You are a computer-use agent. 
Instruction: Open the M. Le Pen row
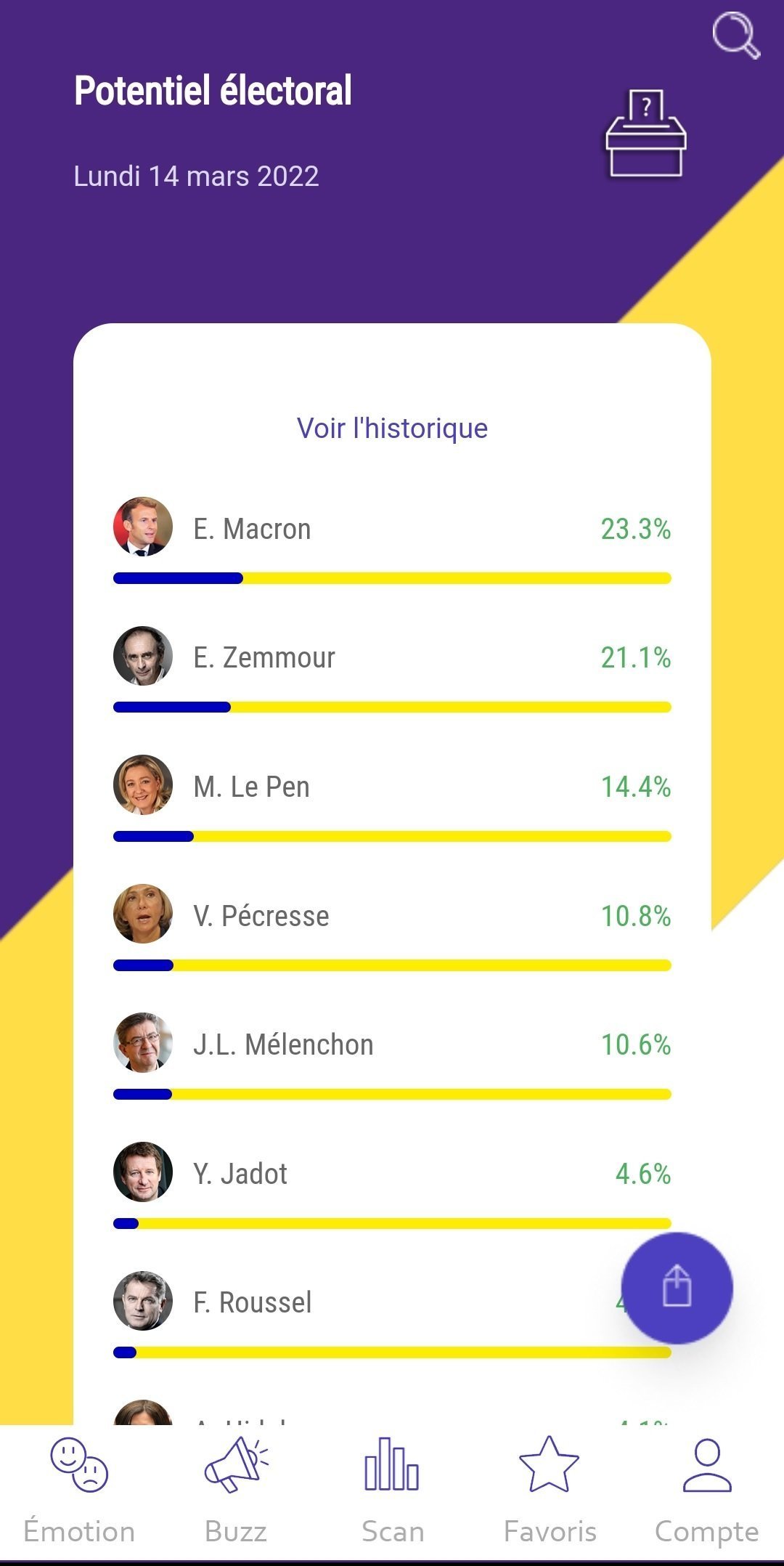[392, 798]
